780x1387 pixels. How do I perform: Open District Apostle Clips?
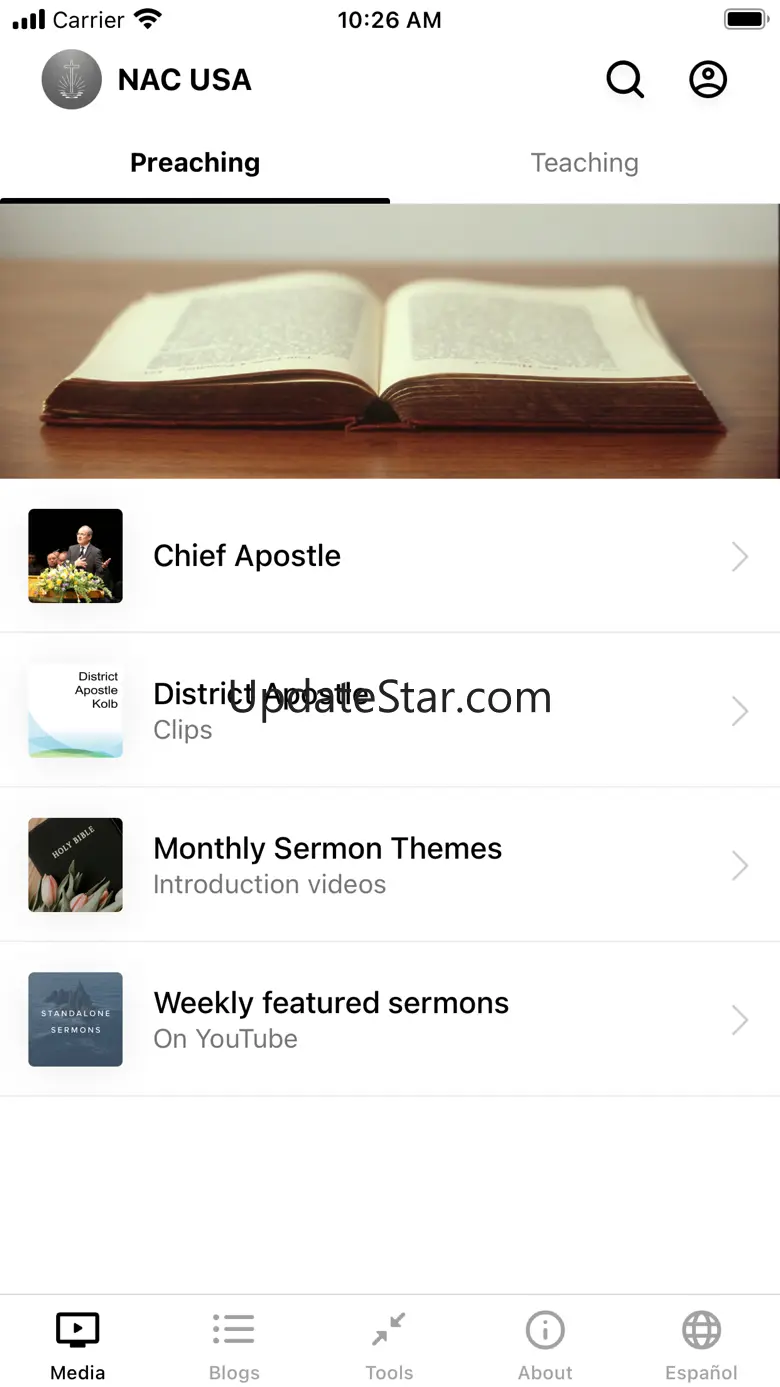(389, 711)
